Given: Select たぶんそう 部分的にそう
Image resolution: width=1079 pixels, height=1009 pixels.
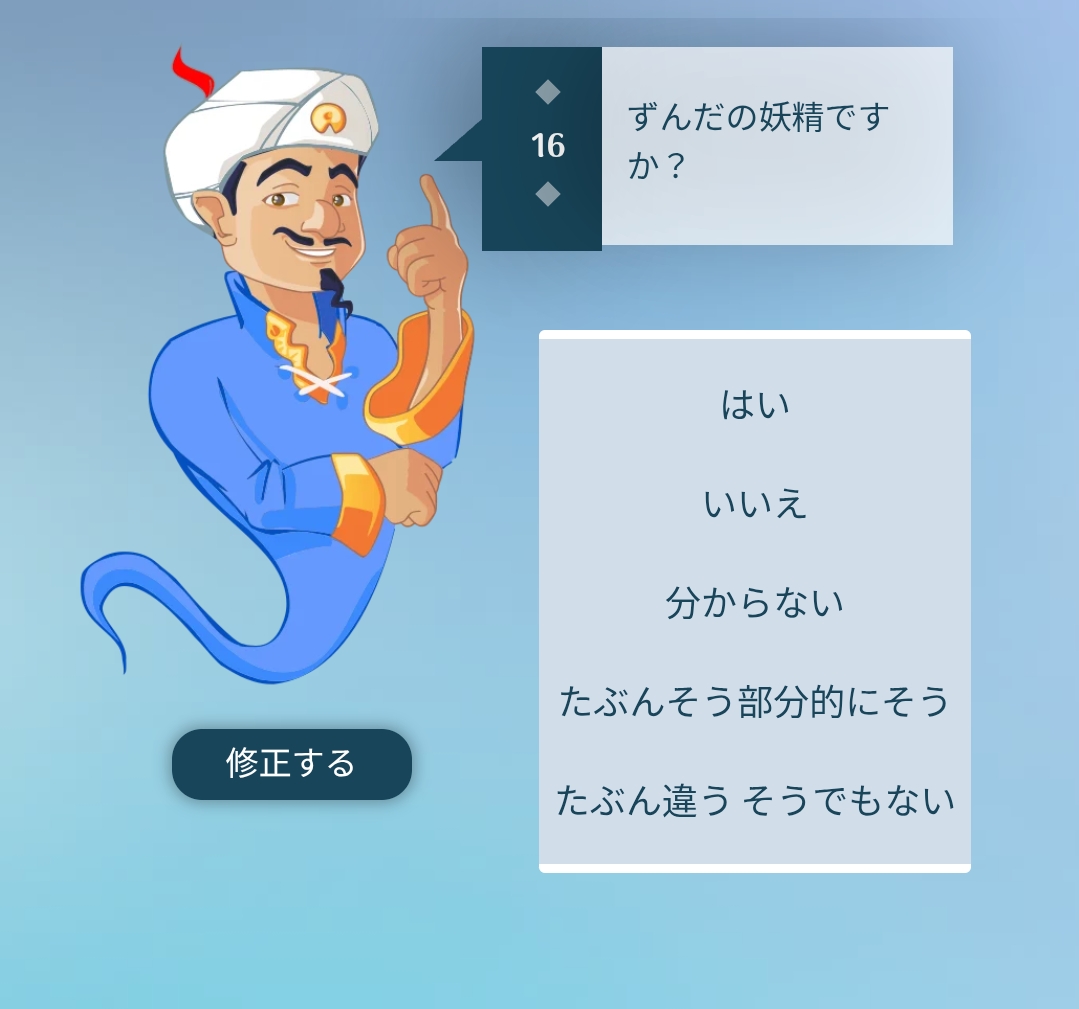Looking at the screenshot, I should tap(755, 702).
